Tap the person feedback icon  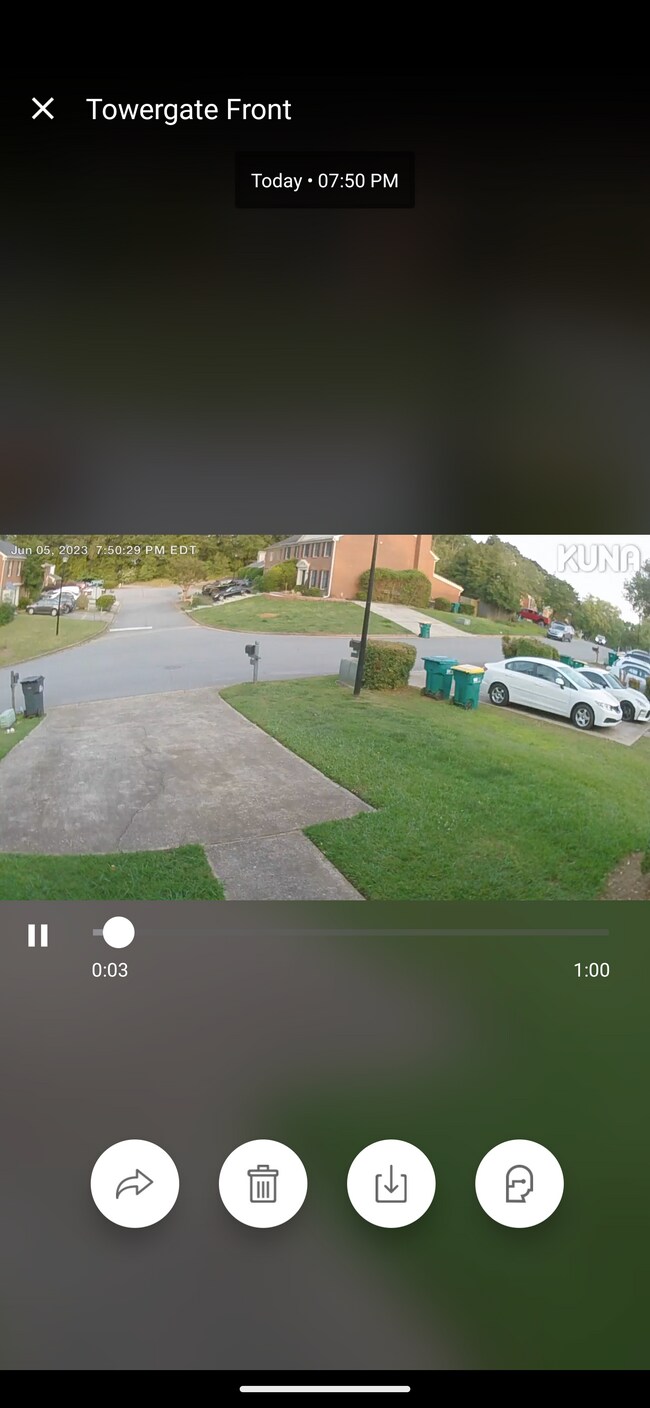click(x=519, y=1184)
